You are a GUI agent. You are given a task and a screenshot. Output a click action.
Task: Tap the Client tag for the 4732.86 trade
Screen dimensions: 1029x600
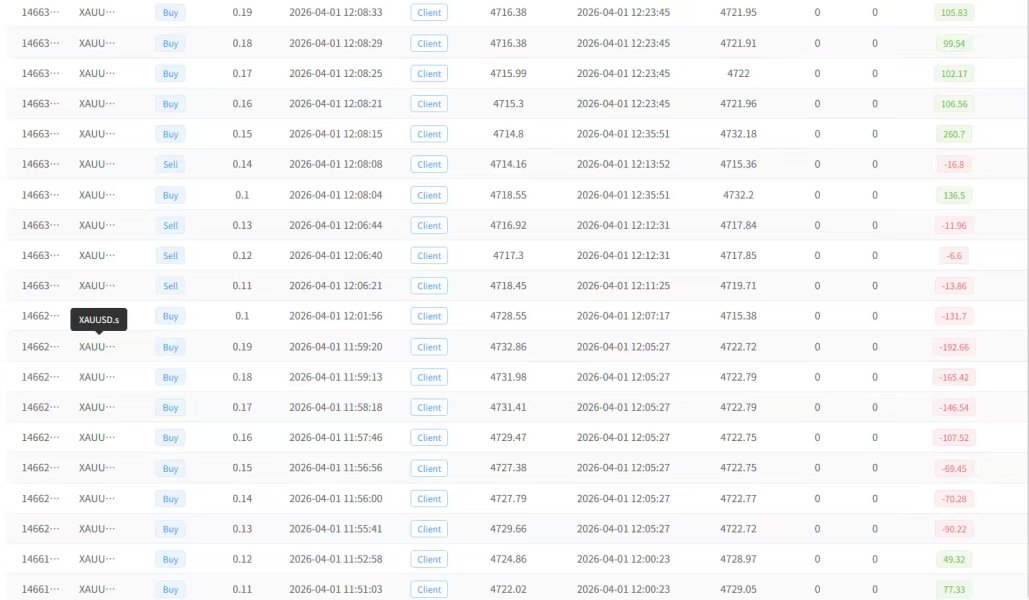pos(429,347)
